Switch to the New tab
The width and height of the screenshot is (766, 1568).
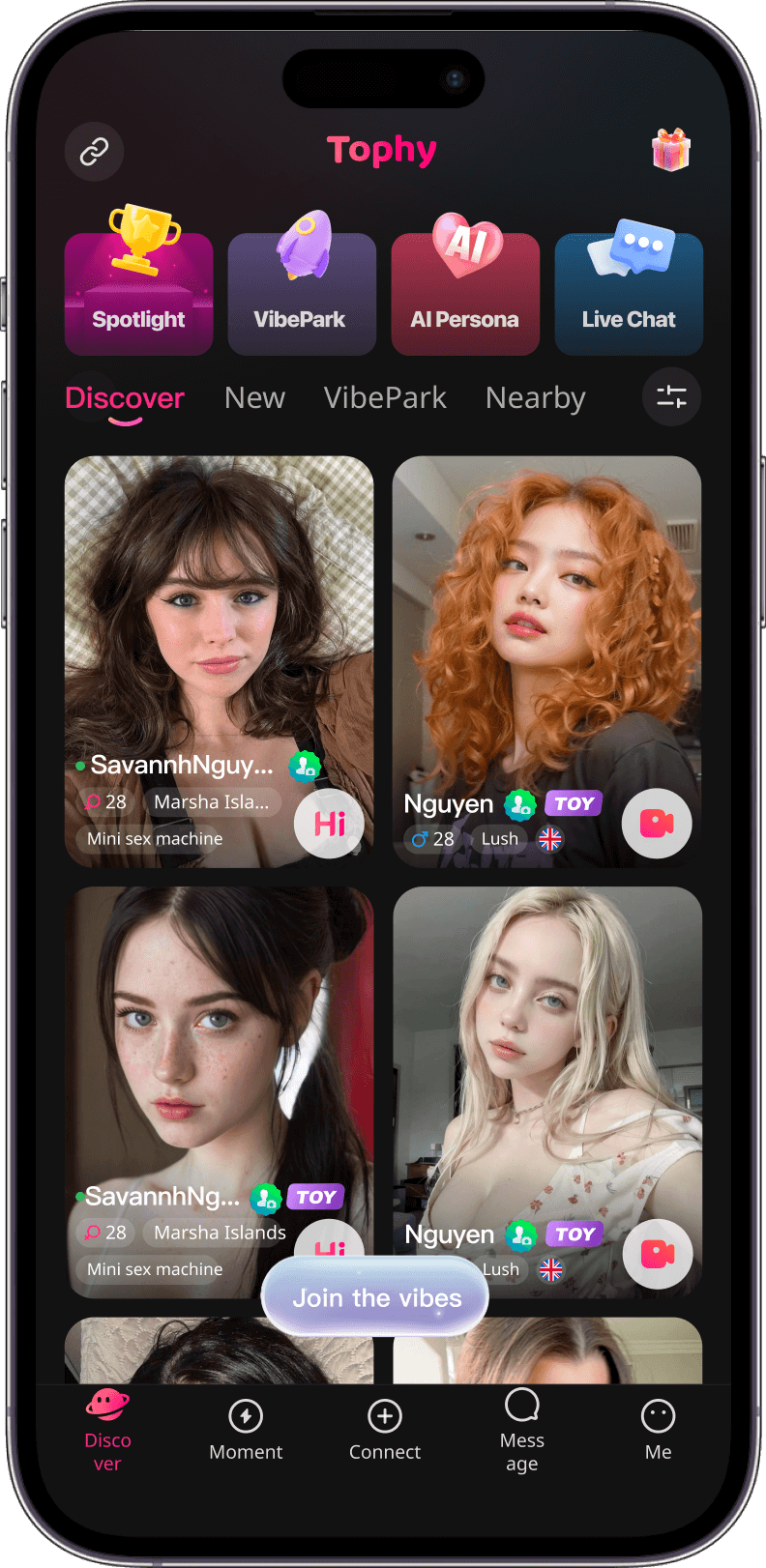[254, 397]
